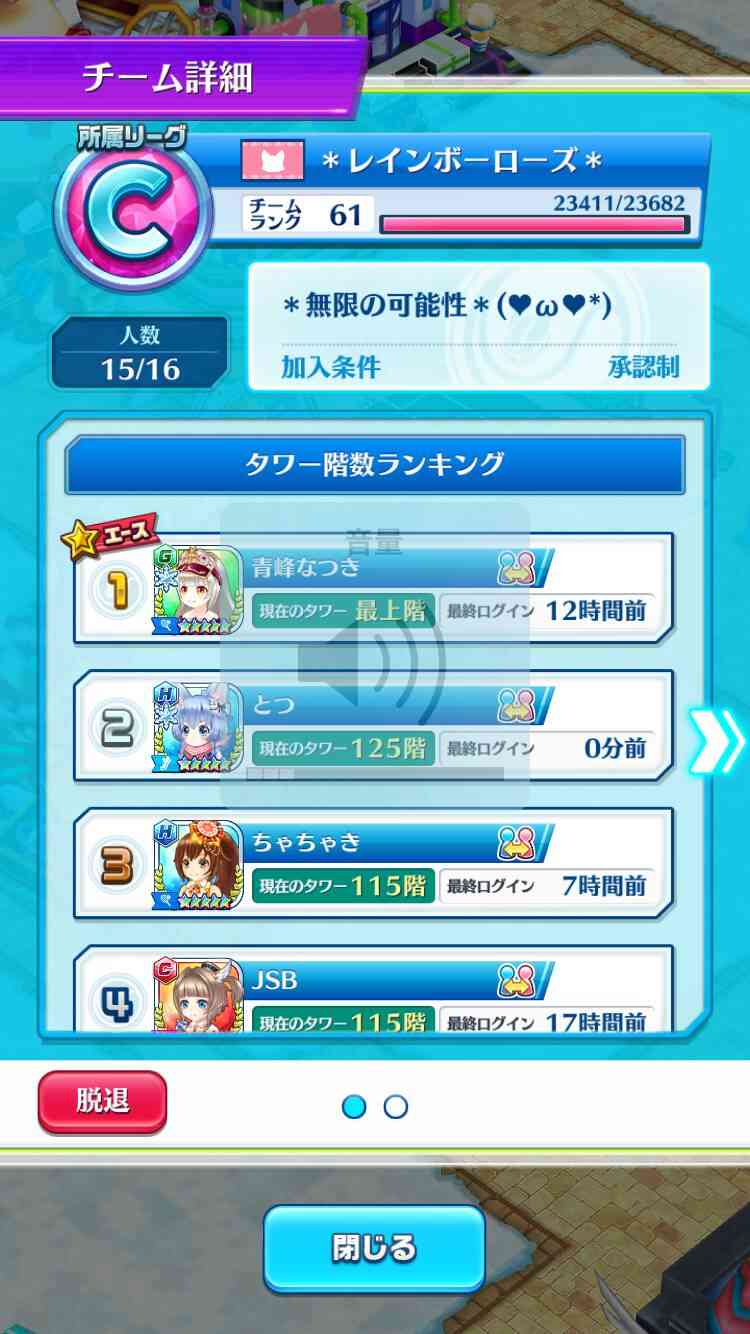Open member とつ's ranking row
Screen dimensions: 750x1334
click(374, 726)
